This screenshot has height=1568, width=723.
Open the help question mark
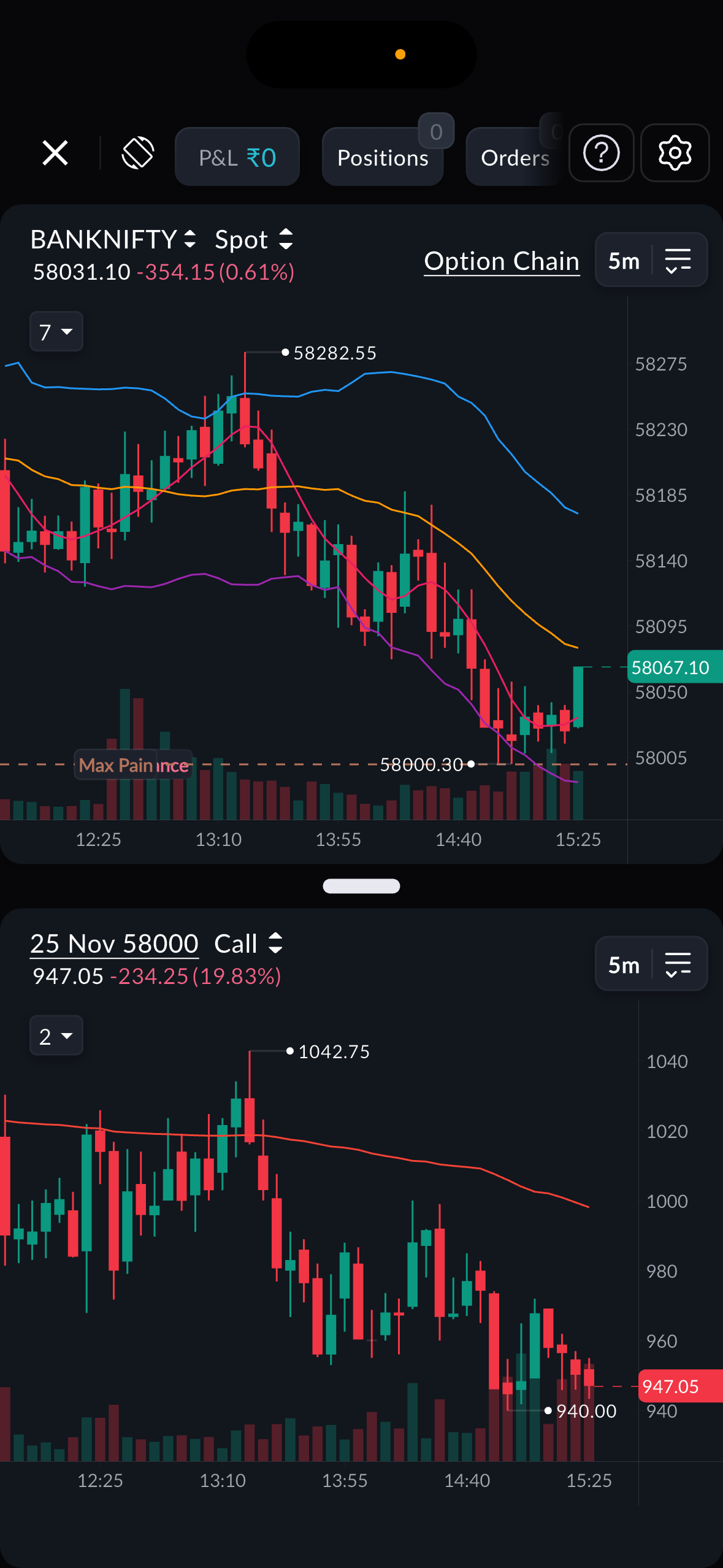601,153
